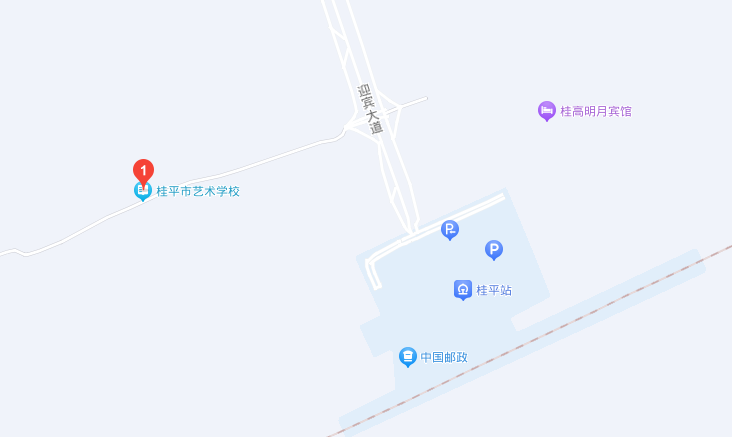Open the 桂平站 railway station marker
The width and height of the screenshot is (732, 437).
point(463,290)
